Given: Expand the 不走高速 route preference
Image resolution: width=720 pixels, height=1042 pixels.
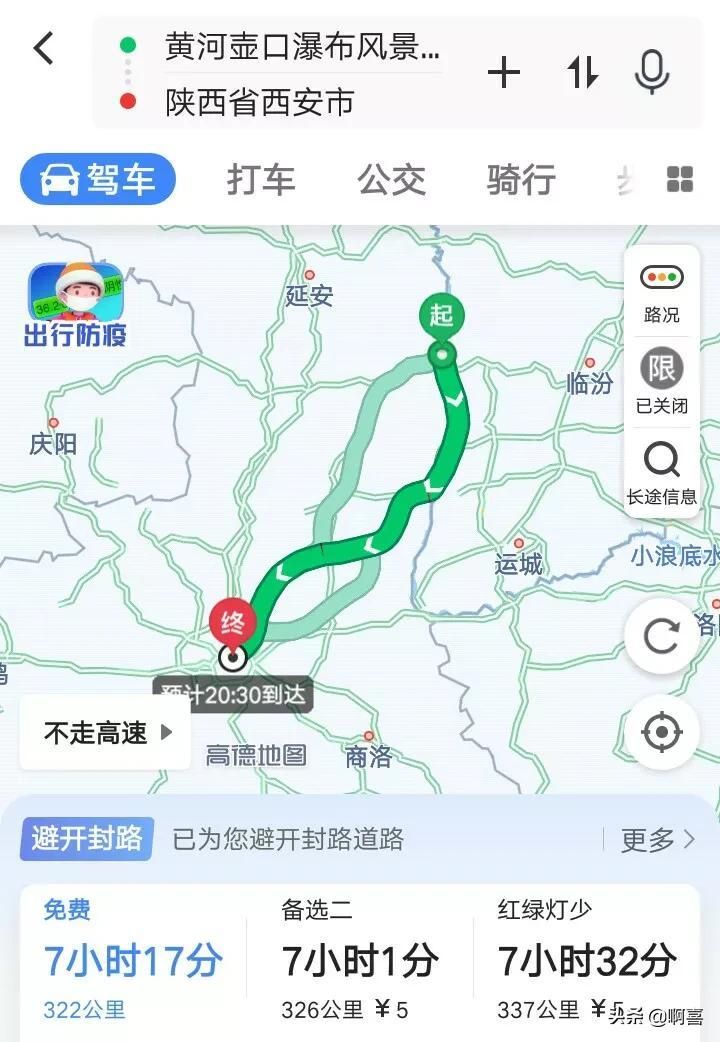Looking at the screenshot, I should (106, 733).
